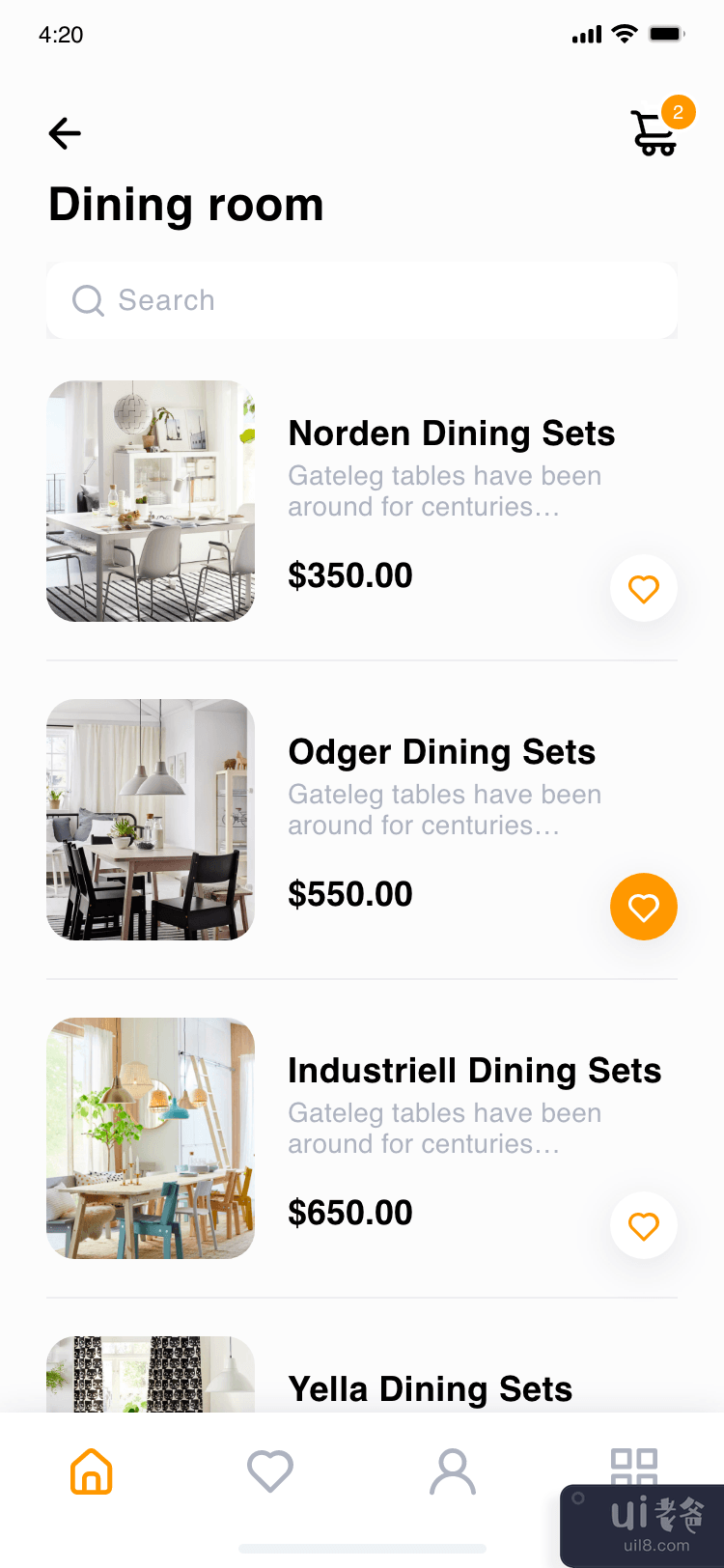Image resolution: width=724 pixels, height=1568 pixels.
Task: Switch to the Home tab
Action: pyautogui.click(x=92, y=1471)
